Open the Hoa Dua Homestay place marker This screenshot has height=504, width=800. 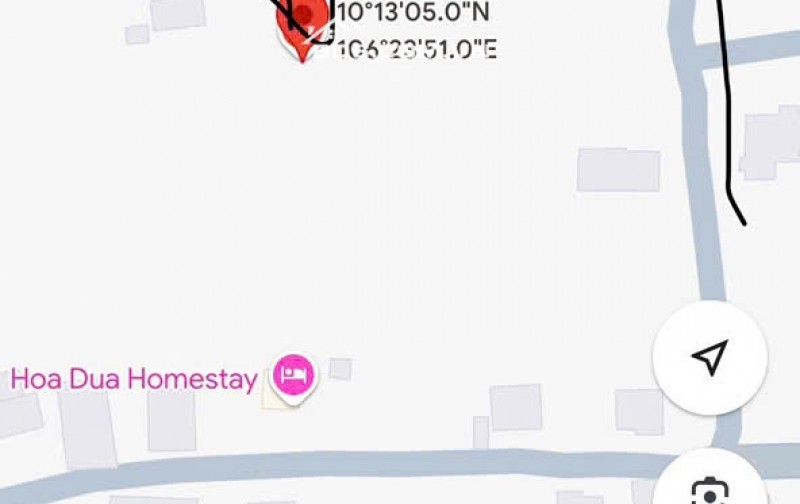pyautogui.click(x=294, y=376)
